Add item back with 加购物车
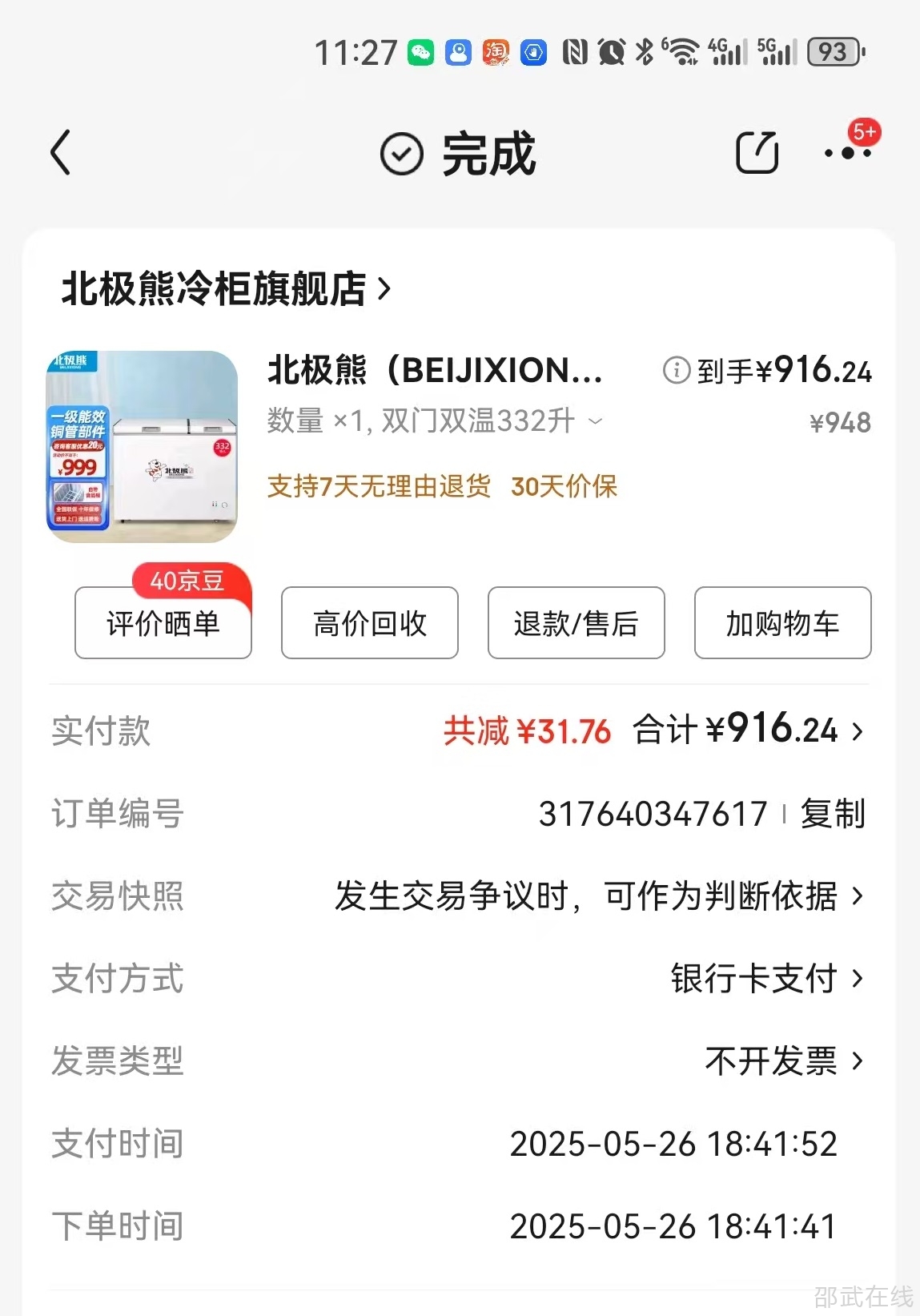 (x=782, y=623)
